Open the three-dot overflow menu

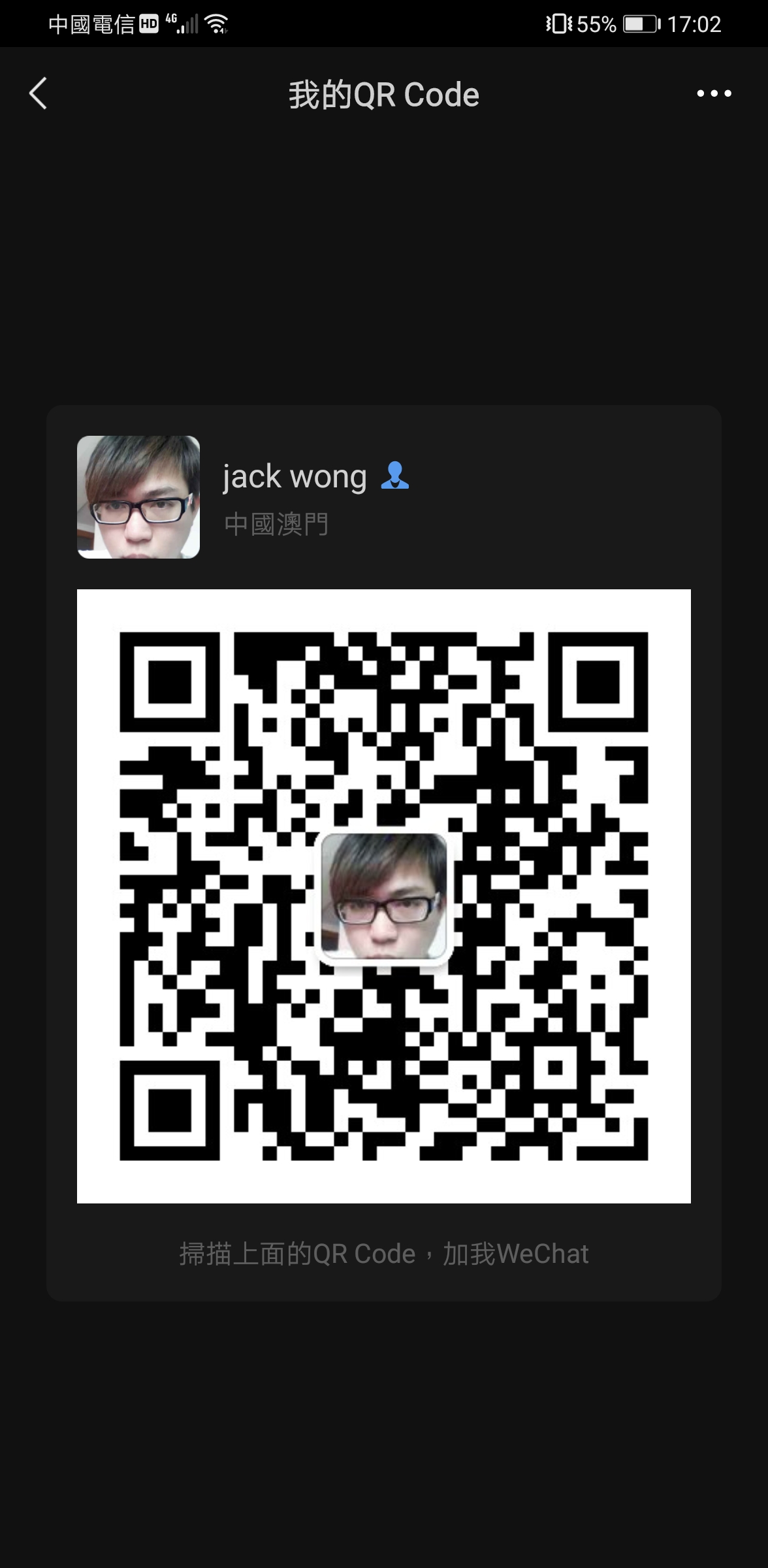pos(714,93)
